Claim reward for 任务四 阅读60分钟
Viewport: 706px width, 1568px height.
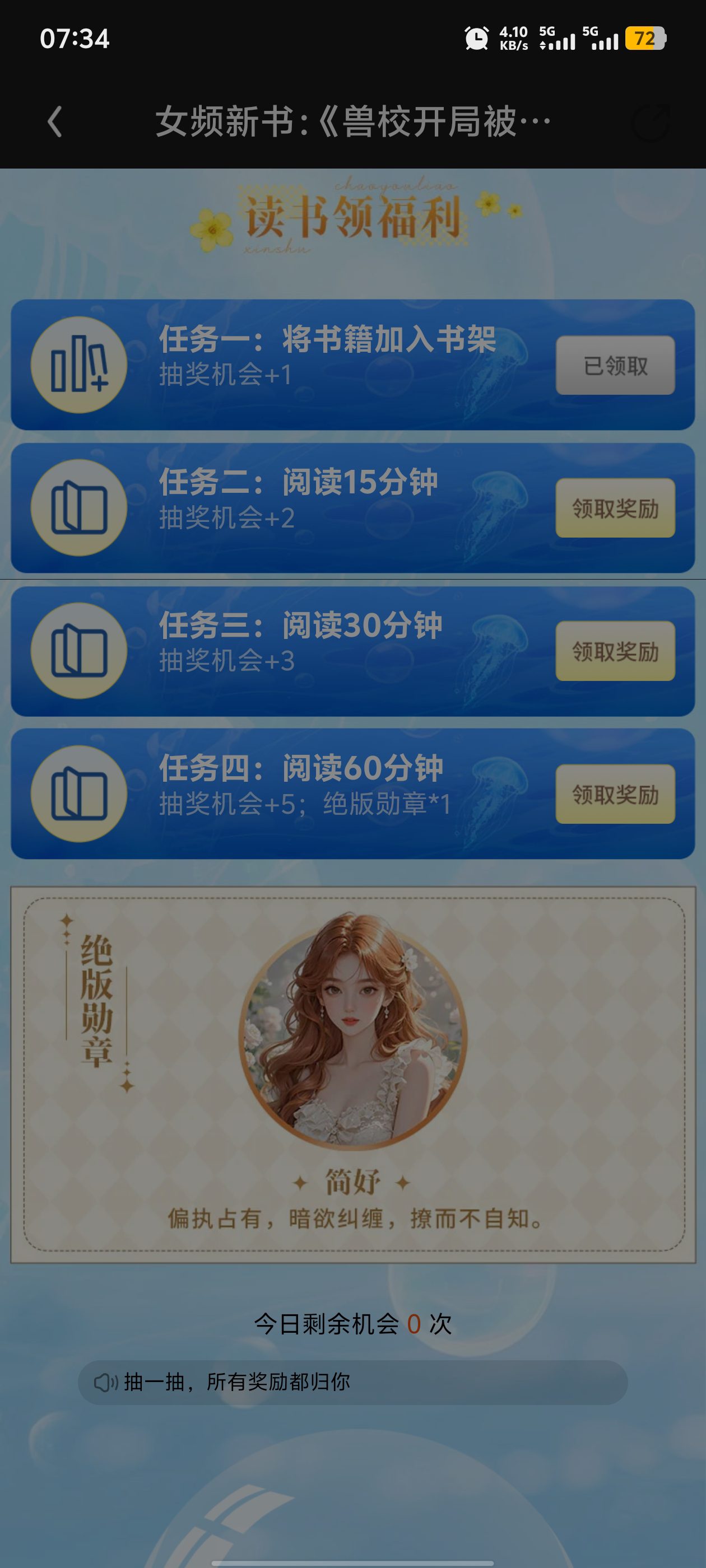[615, 794]
